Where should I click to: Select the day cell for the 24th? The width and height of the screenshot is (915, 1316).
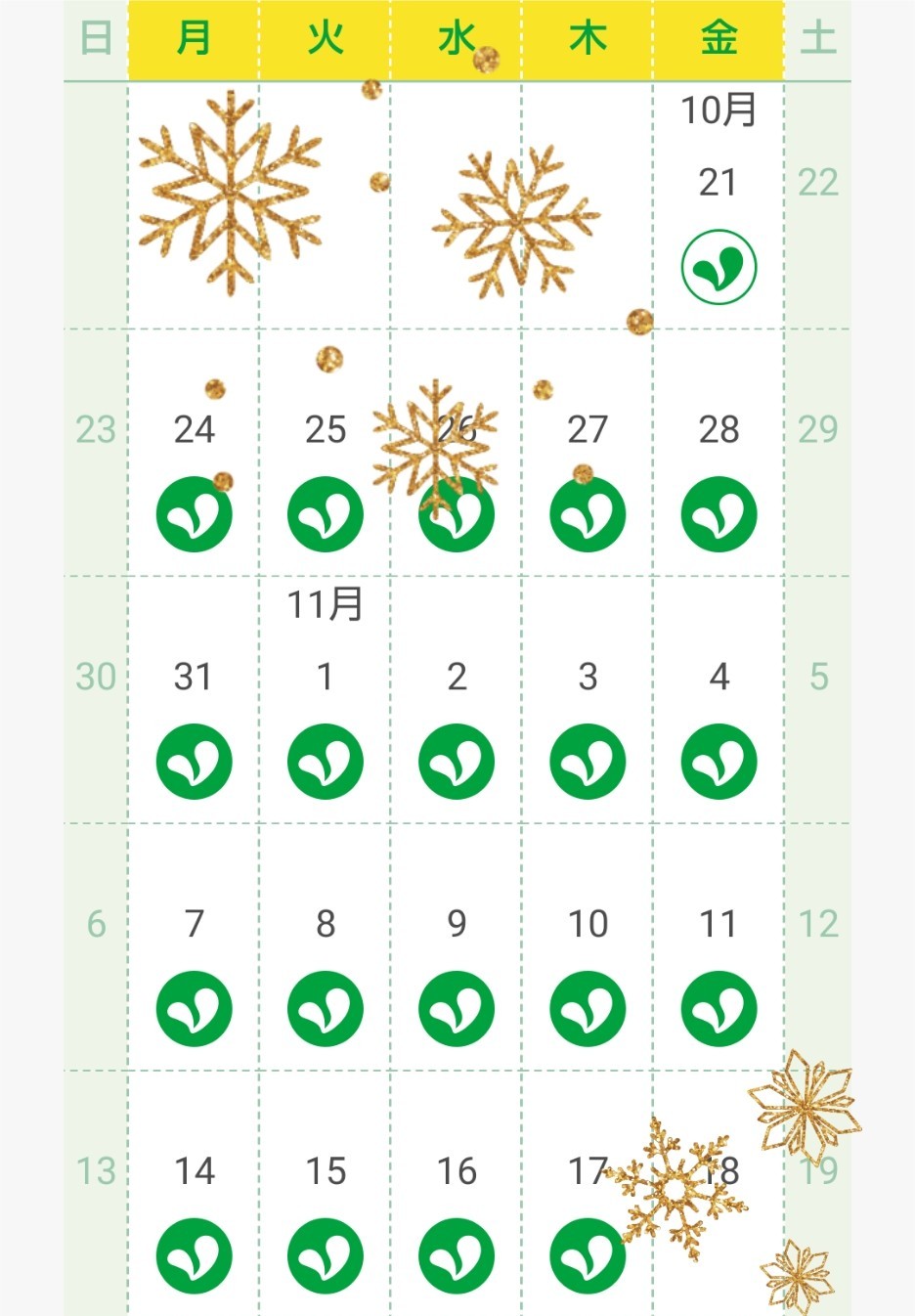(x=194, y=453)
